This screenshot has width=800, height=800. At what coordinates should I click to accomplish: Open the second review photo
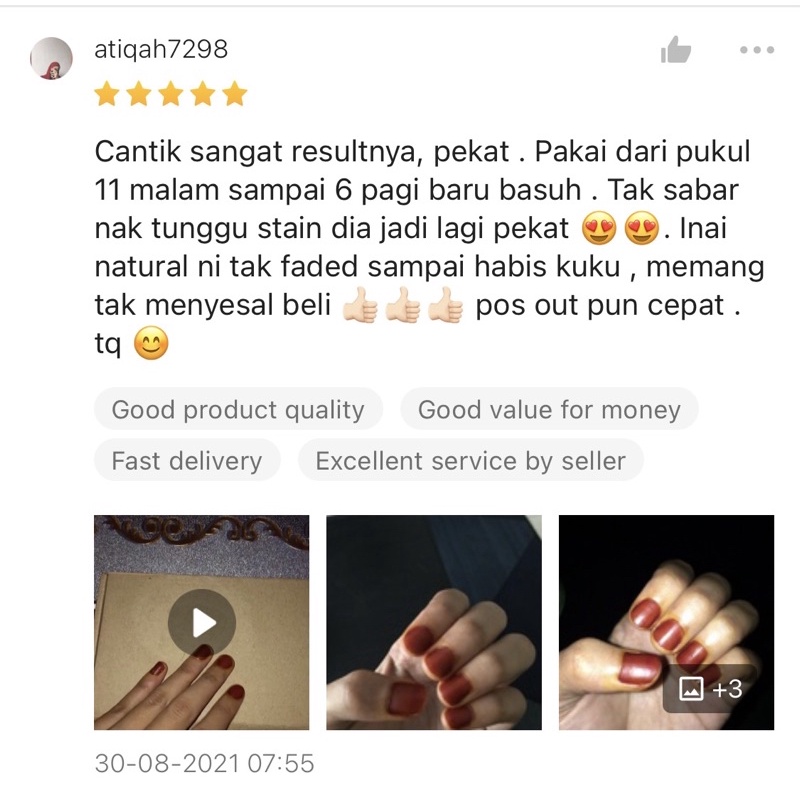[434, 622]
